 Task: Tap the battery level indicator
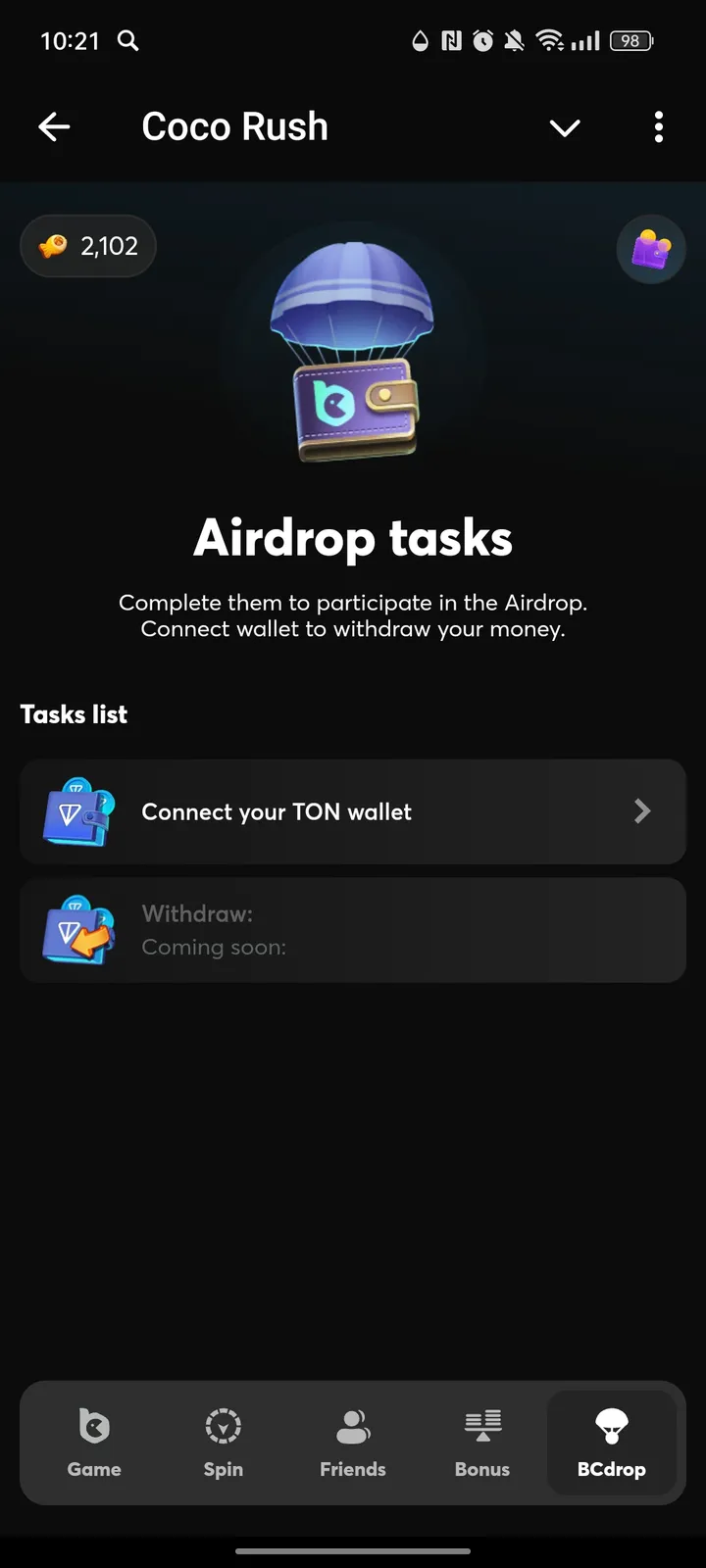630,40
